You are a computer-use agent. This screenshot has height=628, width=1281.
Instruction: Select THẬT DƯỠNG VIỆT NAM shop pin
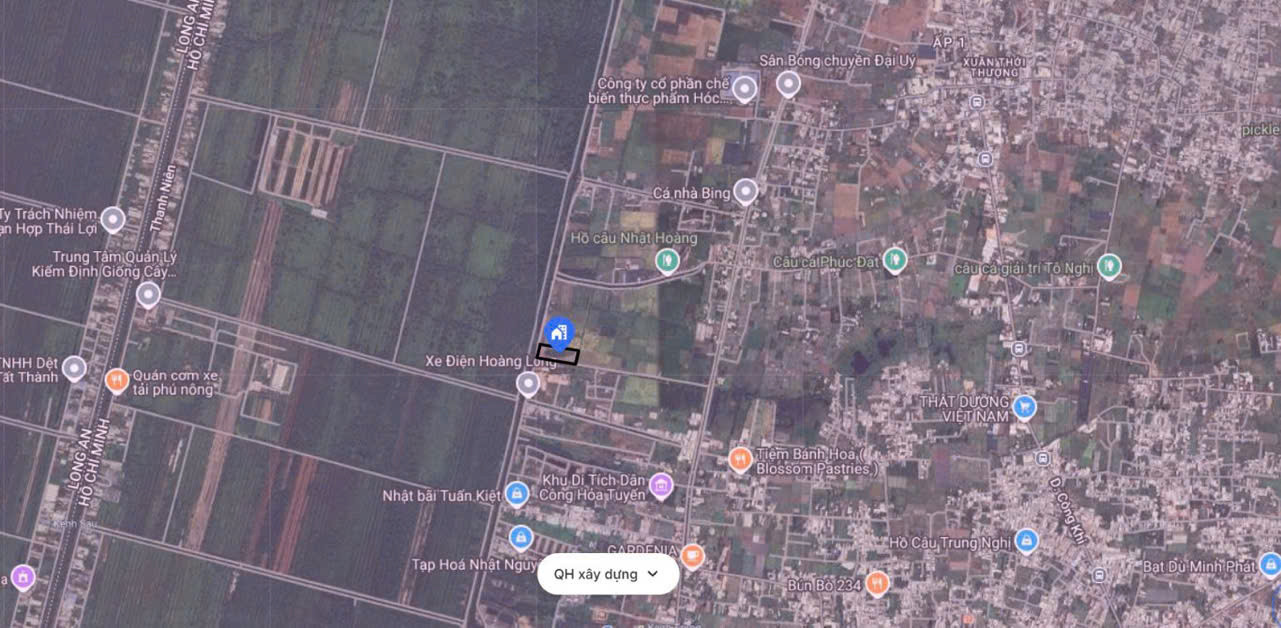(1023, 406)
